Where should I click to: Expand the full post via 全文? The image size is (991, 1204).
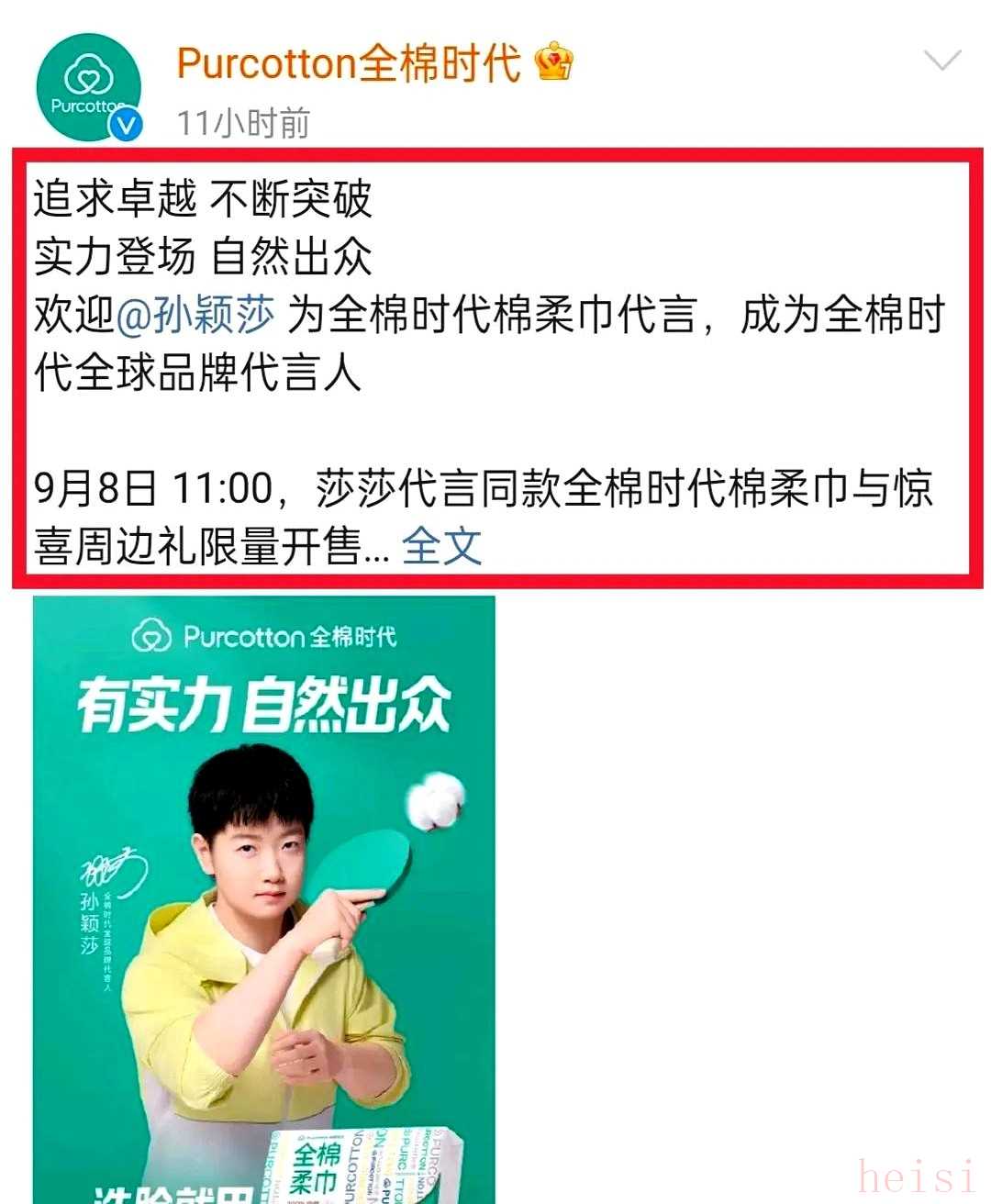441,547
